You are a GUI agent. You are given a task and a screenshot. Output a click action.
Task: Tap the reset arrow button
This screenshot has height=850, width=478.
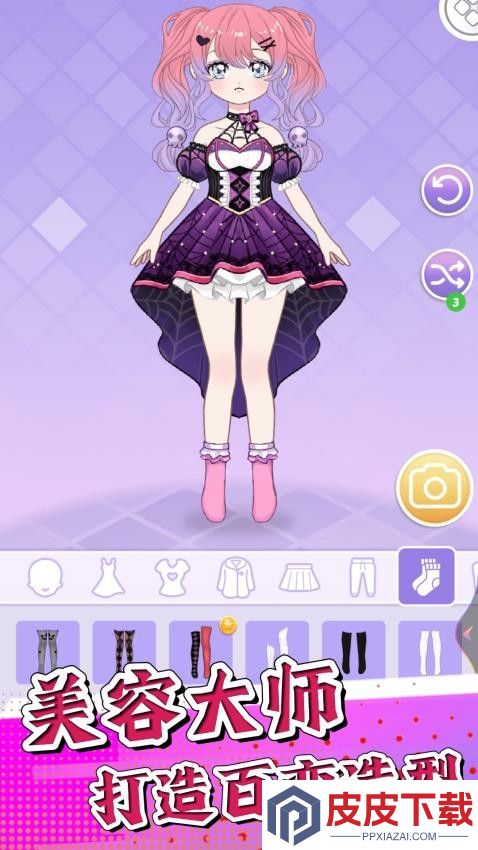point(447,190)
